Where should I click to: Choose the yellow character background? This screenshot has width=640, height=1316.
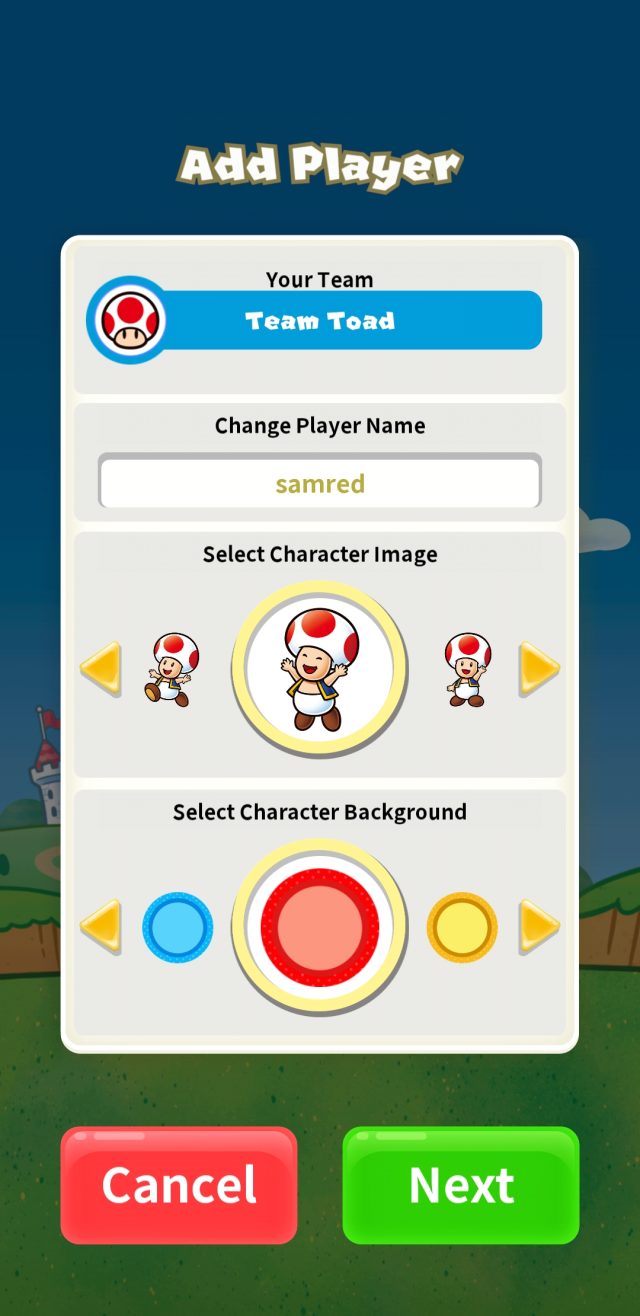(462, 927)
